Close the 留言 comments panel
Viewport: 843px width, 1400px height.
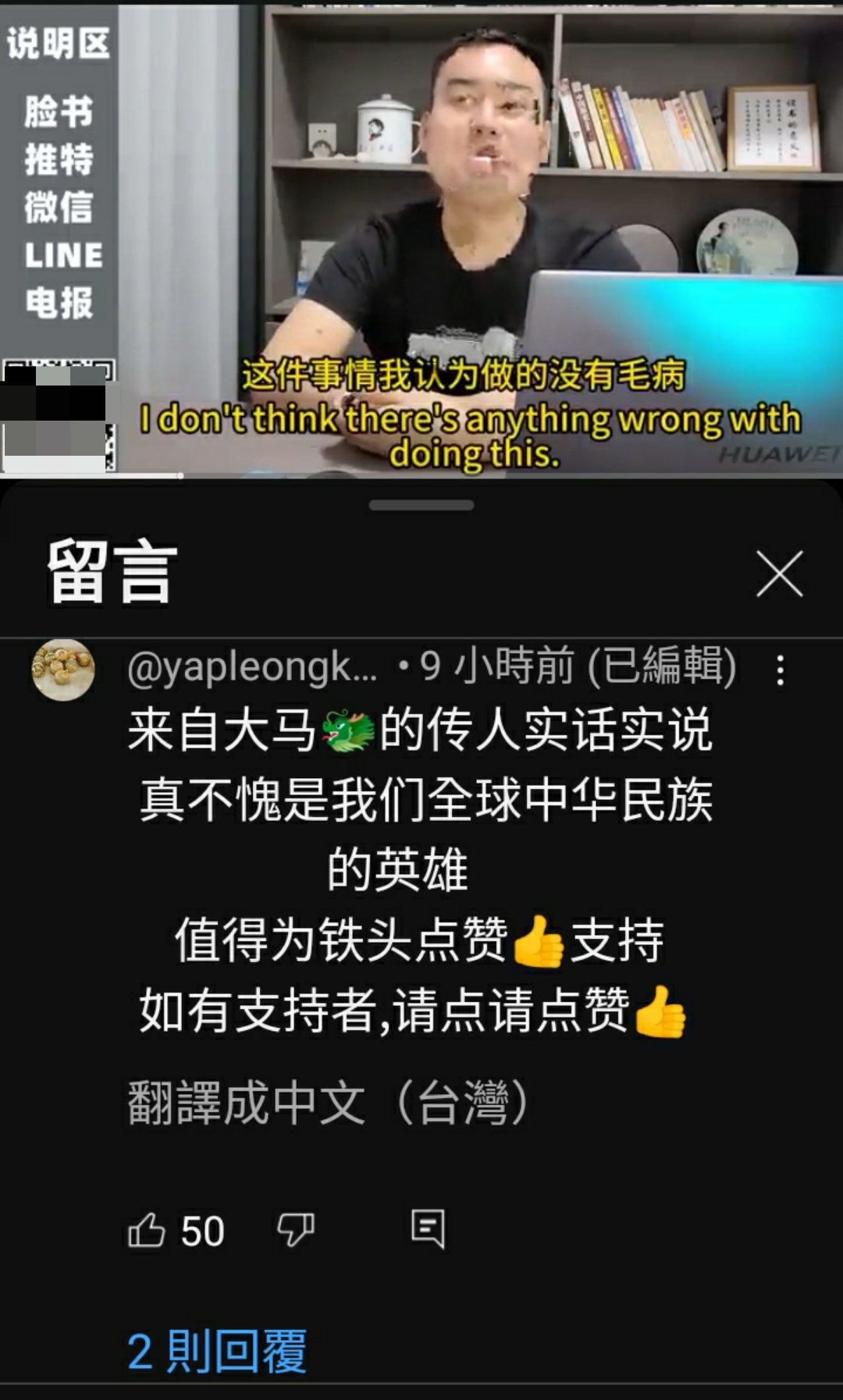click(779, 574)
